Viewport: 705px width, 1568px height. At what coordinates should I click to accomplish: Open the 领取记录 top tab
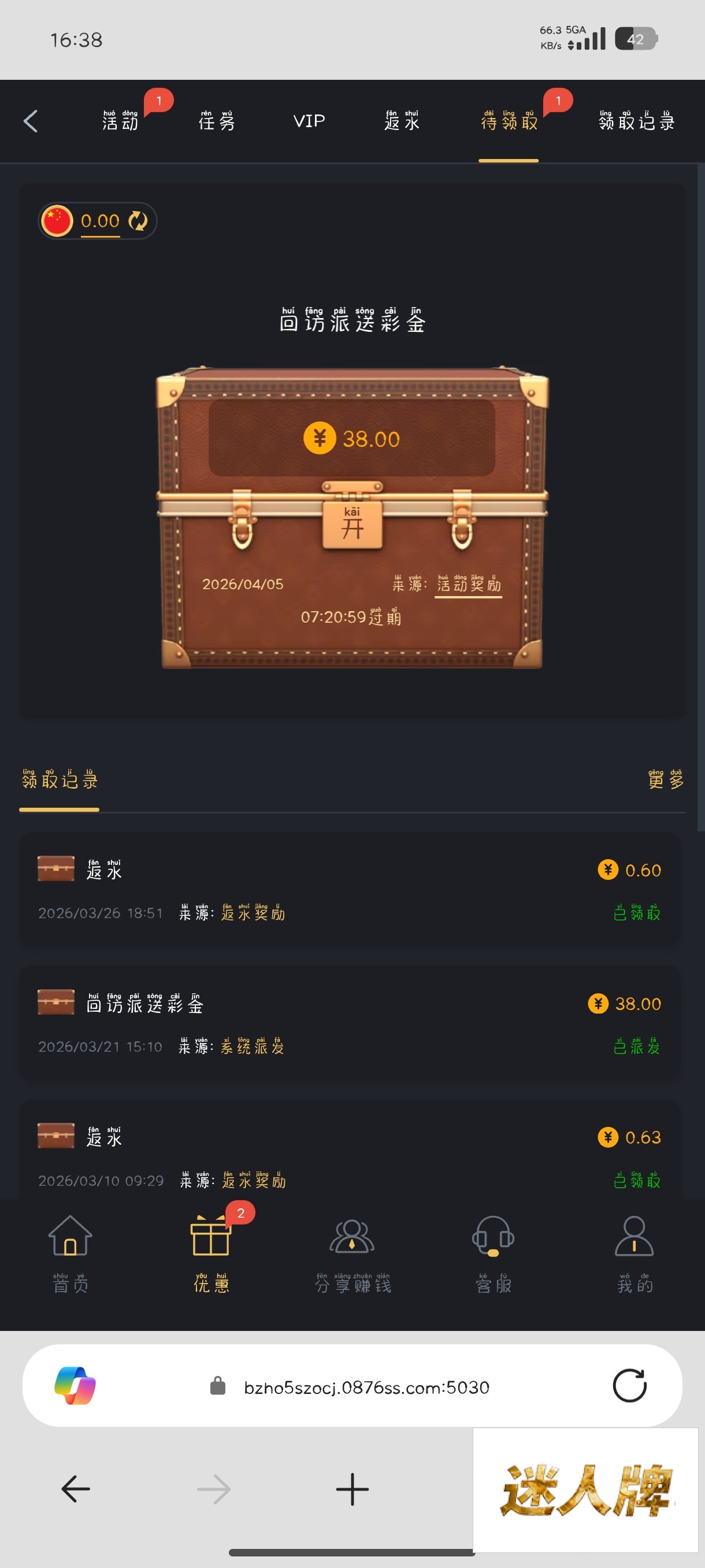point(636,121)
